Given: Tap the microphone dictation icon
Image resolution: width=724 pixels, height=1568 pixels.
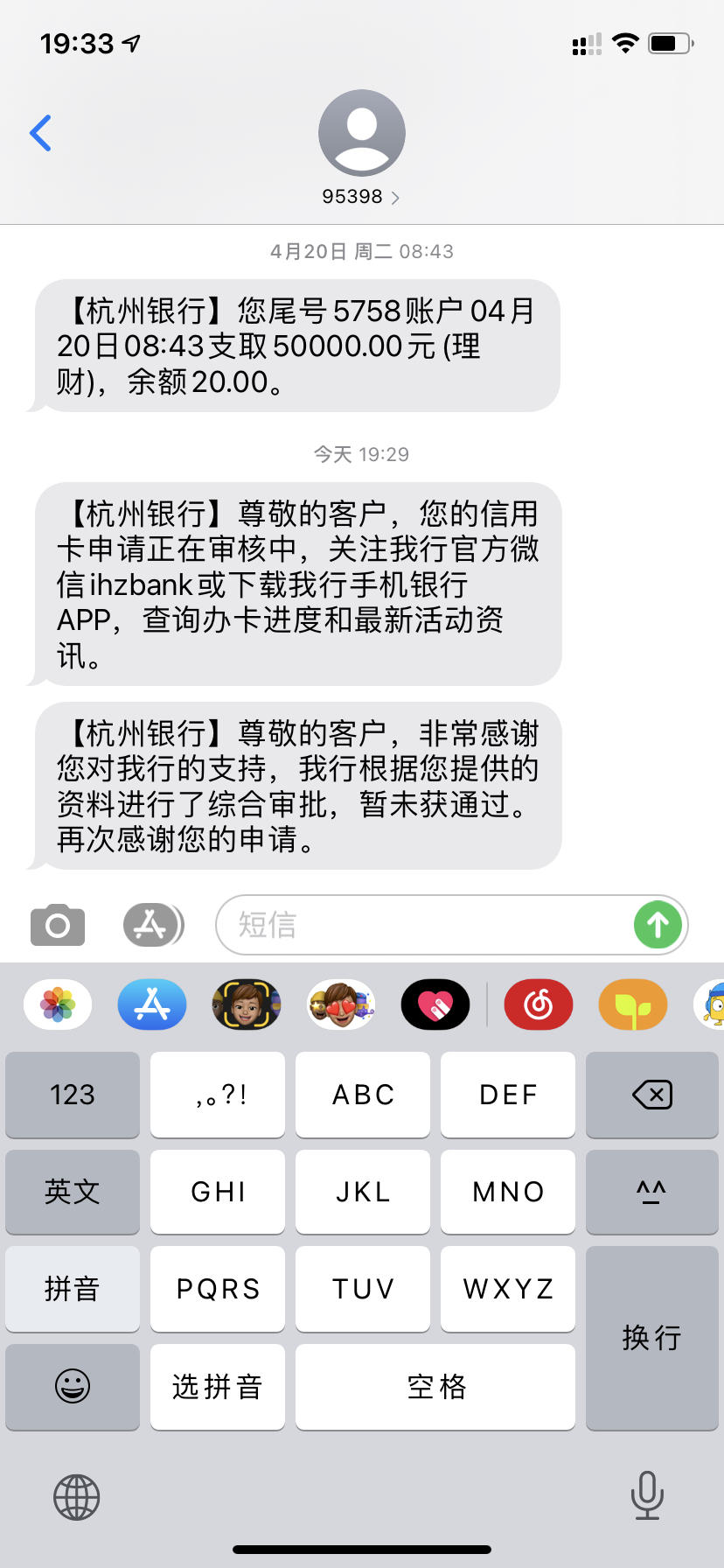Looking at the screenshot, I should click(x=647, y=1496).
